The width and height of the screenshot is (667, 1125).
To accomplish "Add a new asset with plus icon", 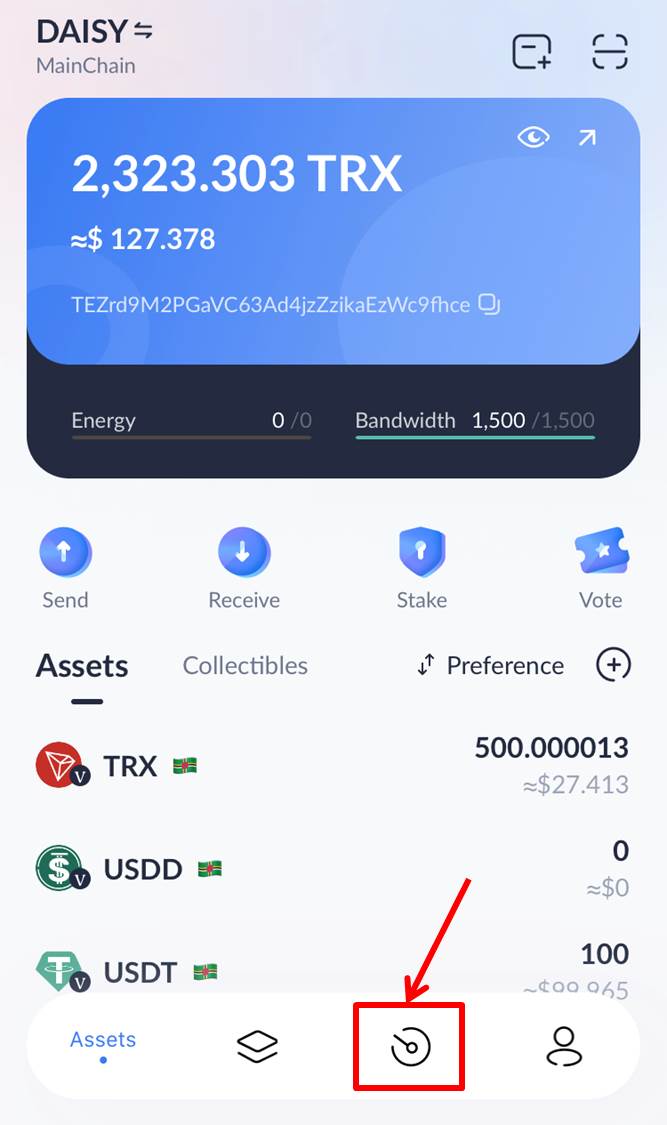I will [x=613, y=665].
